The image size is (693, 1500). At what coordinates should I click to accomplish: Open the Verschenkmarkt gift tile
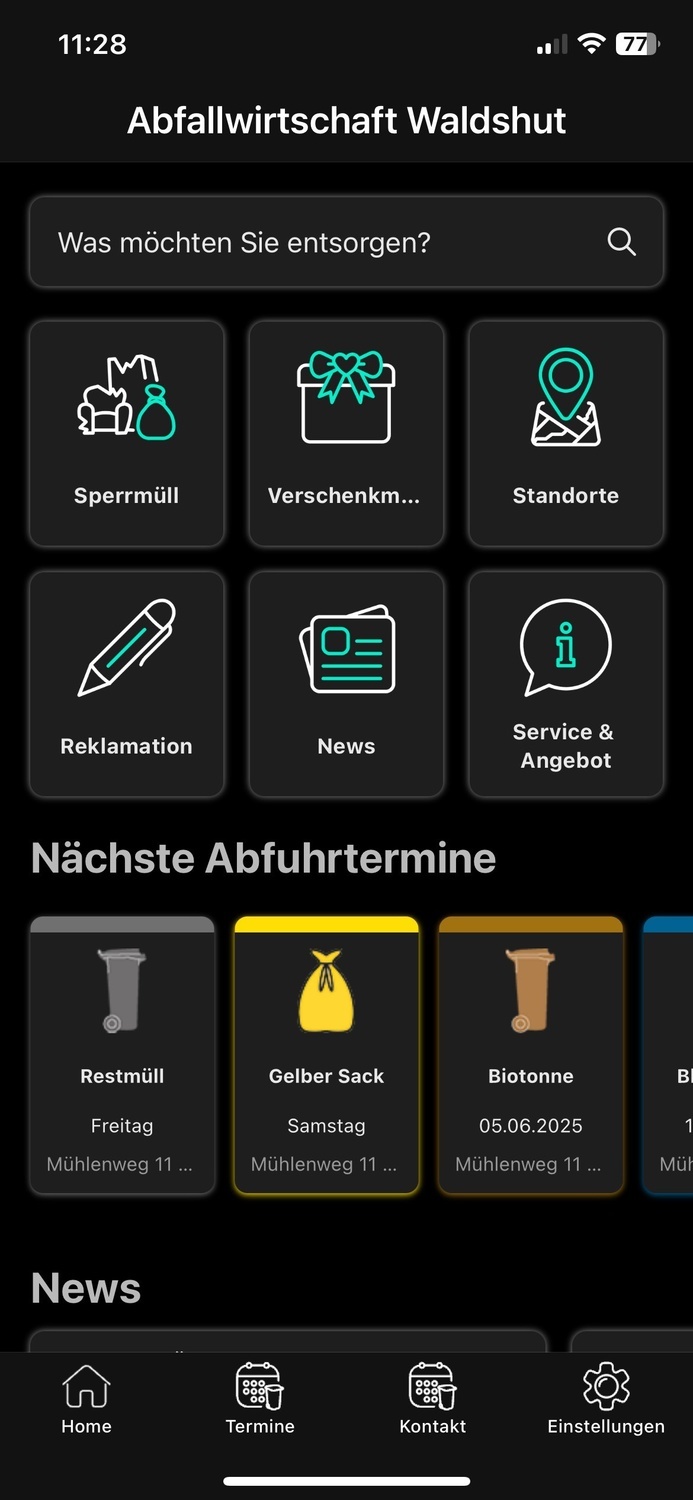coord(346,434)
